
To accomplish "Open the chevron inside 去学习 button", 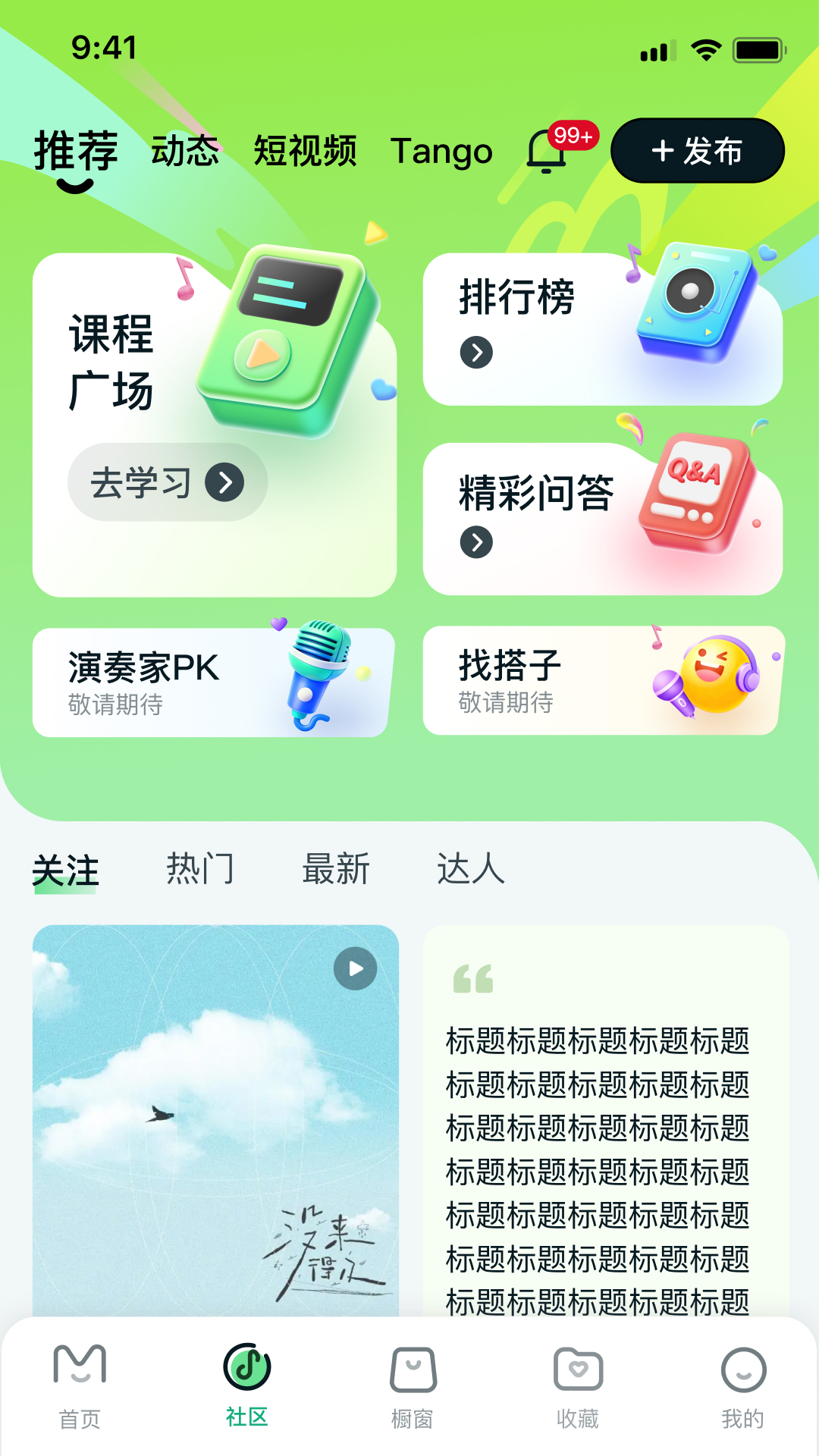I will [225, 482].
